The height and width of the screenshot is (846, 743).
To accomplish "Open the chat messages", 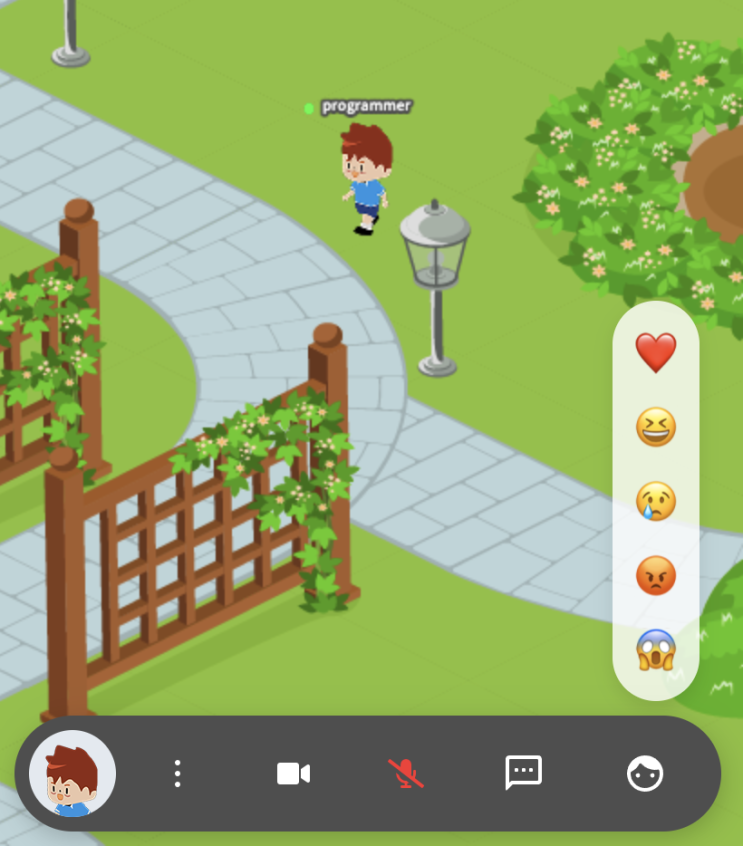I will point(523,773).
